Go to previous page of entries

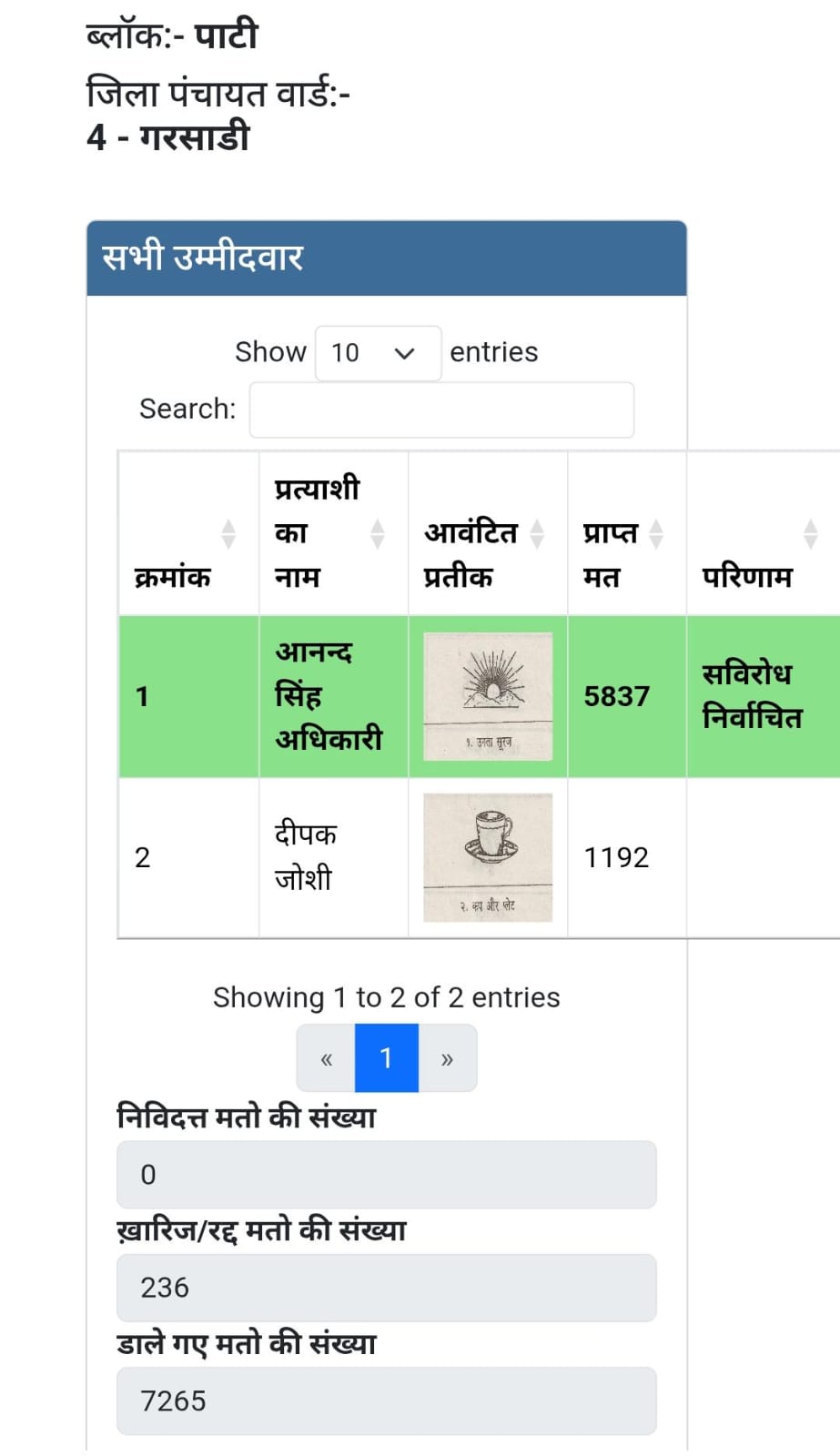[326, 1058]
